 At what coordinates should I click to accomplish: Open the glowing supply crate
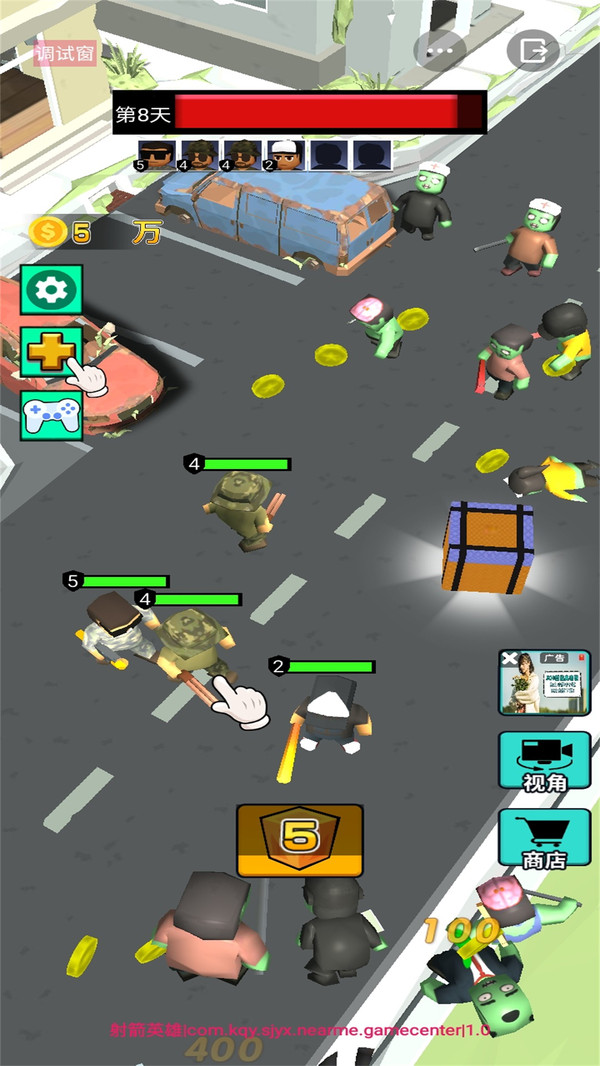487,547
